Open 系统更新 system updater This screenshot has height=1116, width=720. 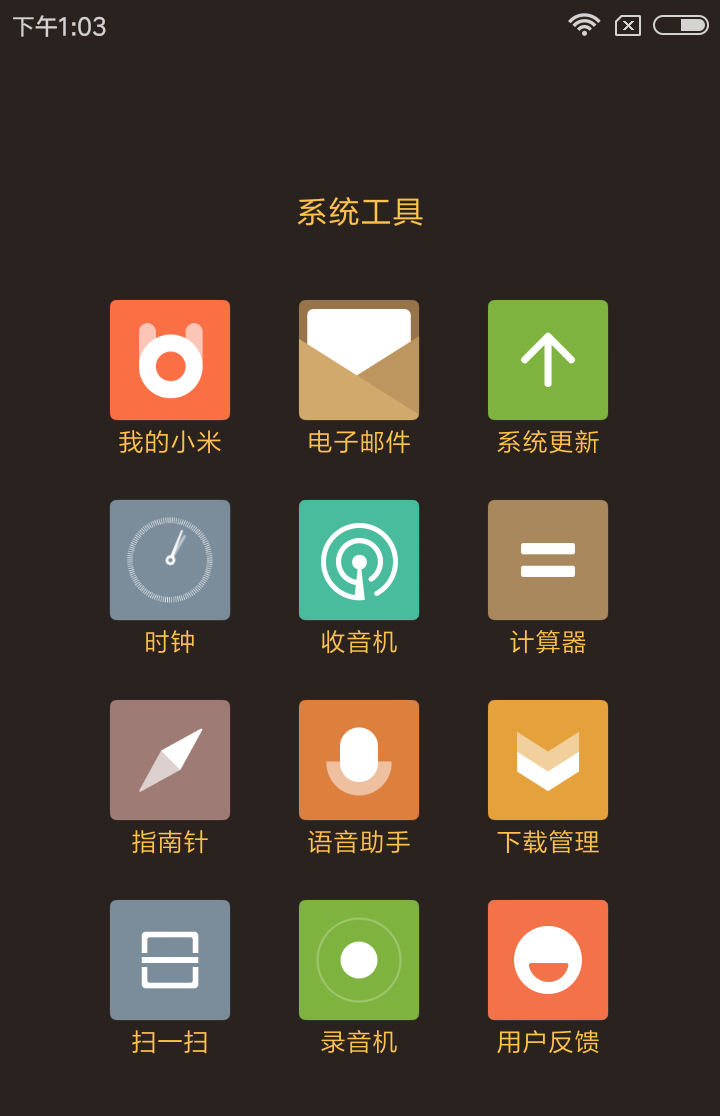(548, 360)
